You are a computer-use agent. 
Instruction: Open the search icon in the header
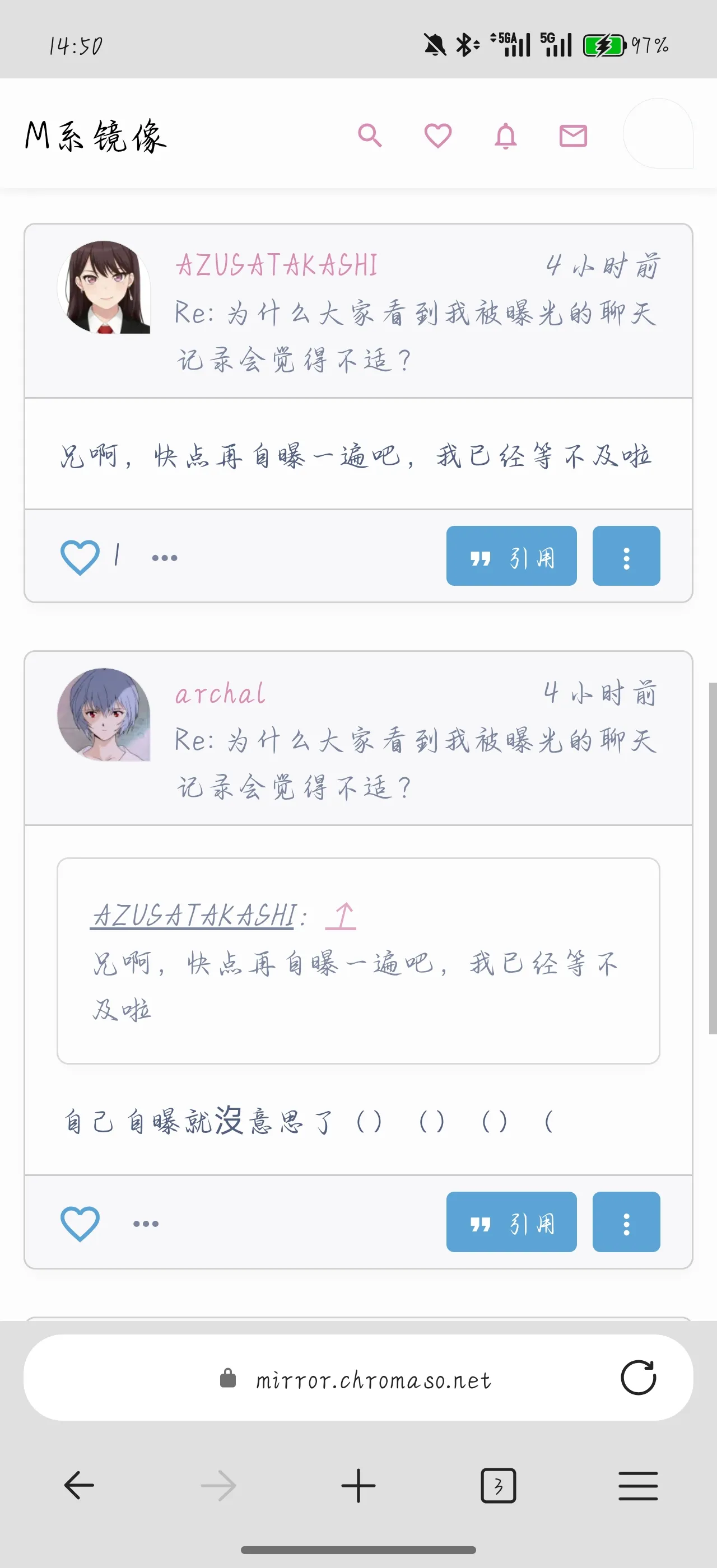[x=370, y=135]
